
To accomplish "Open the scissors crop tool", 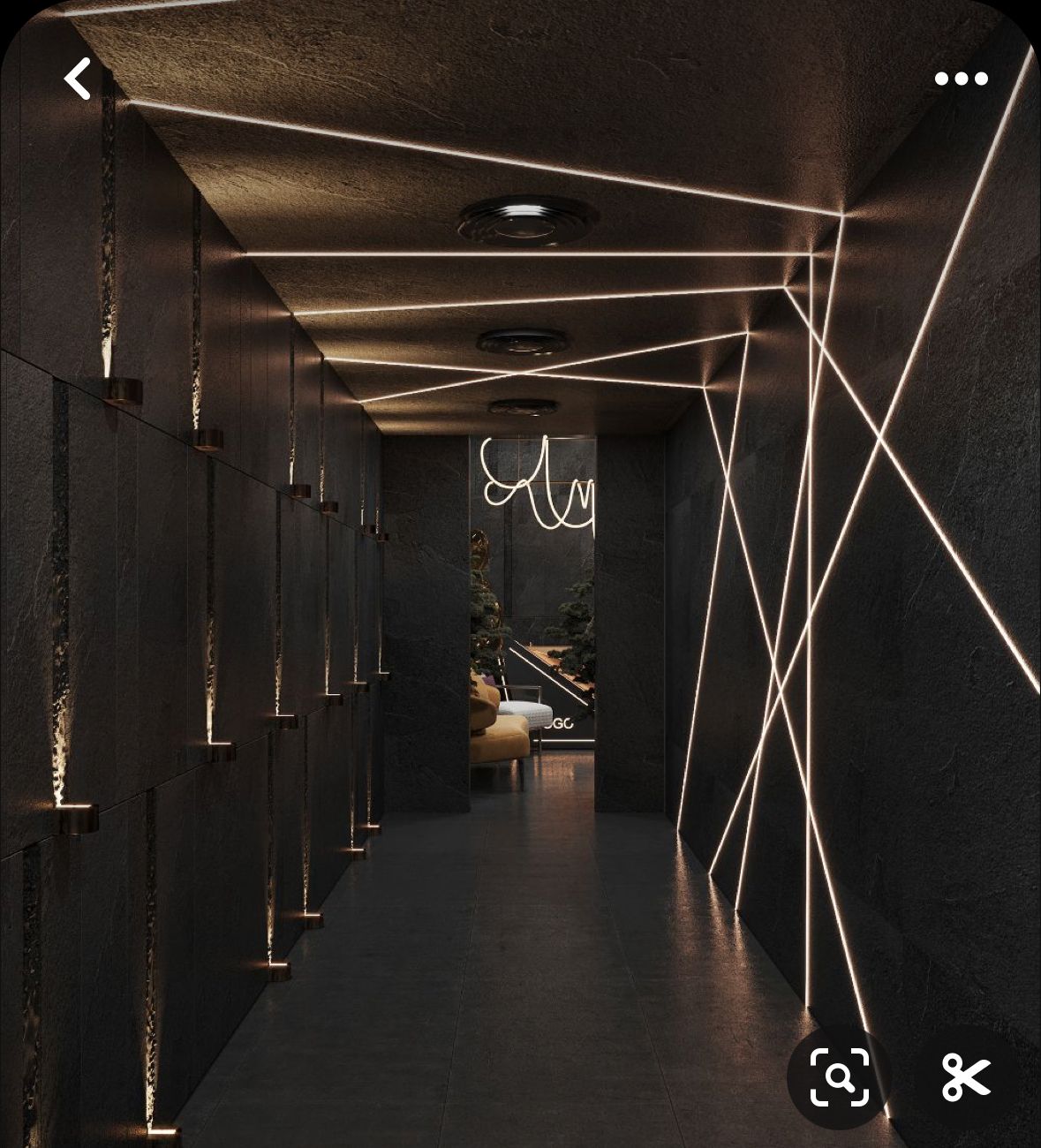I will point(965,1076).
